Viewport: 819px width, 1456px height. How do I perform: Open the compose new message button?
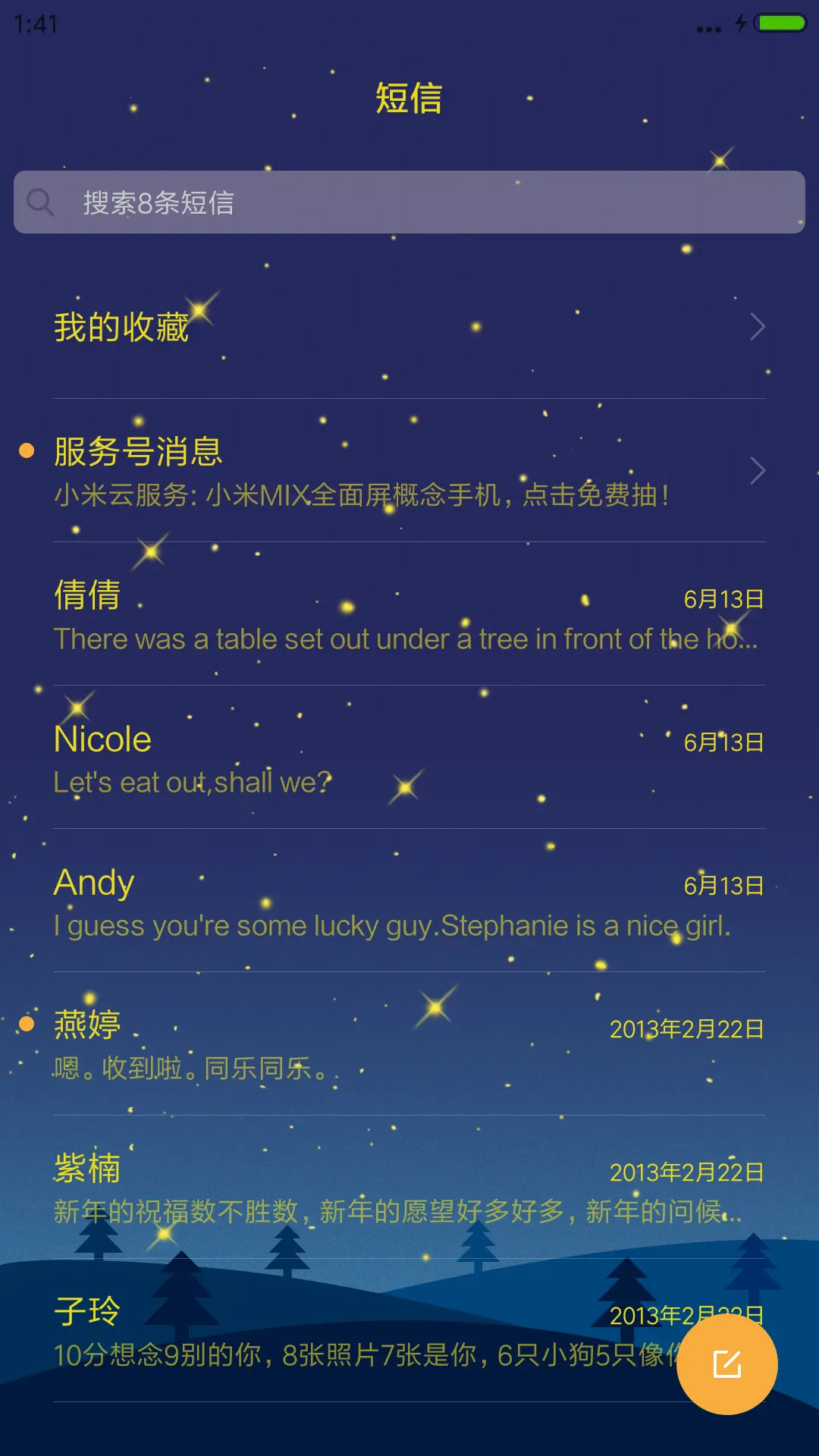click(726, 1363)
